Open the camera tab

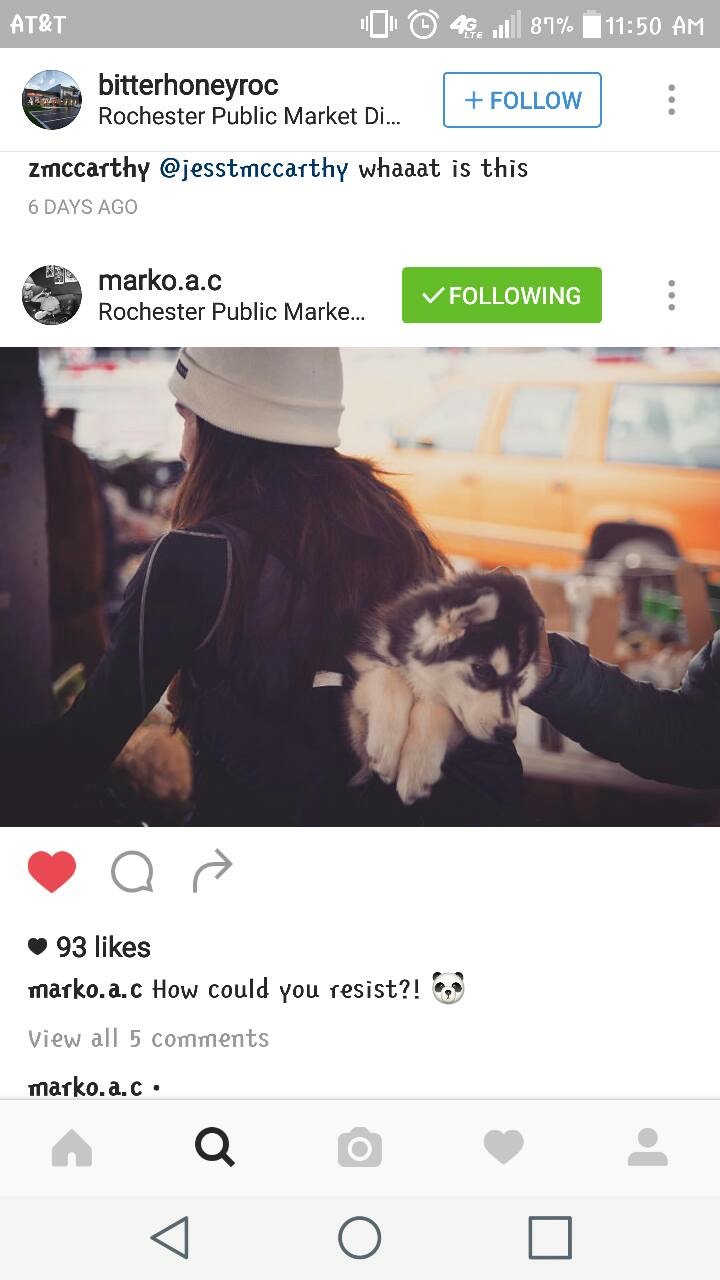tap(360, 1148)
